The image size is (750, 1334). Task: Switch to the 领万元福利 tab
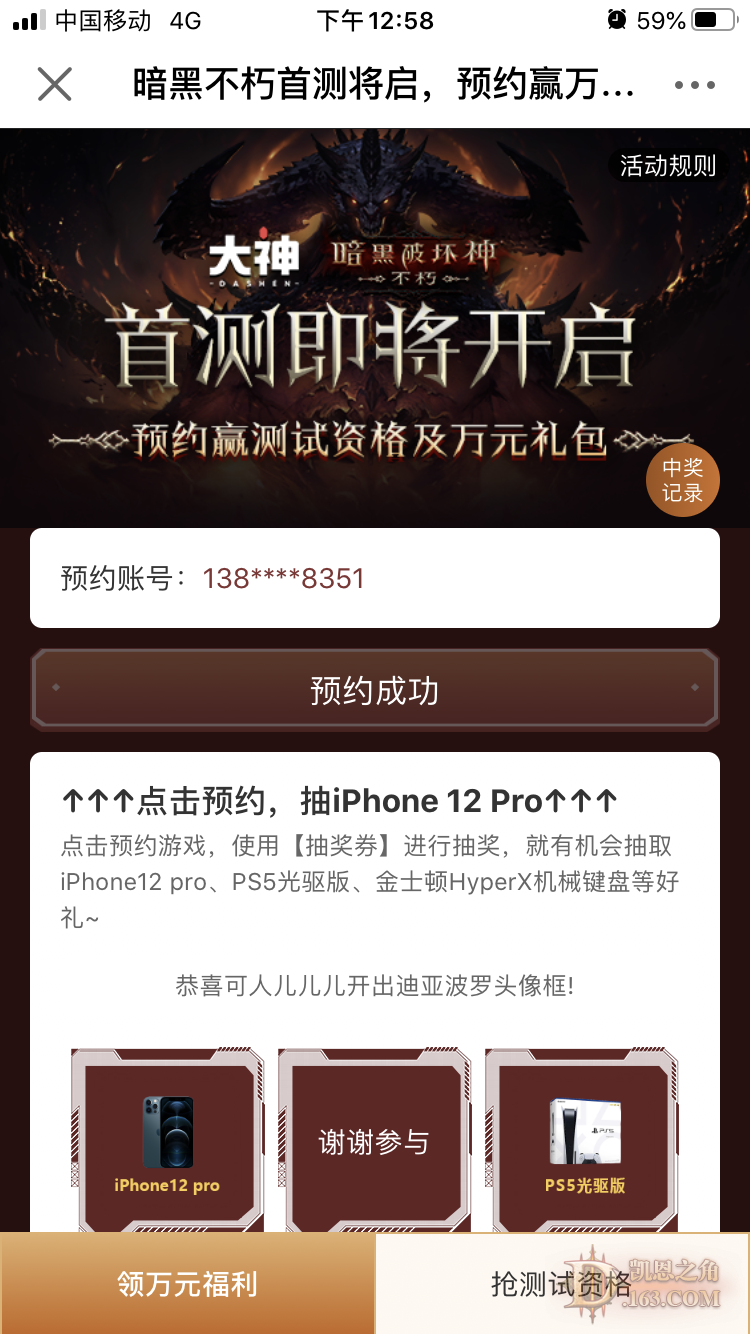point(188,1284)
